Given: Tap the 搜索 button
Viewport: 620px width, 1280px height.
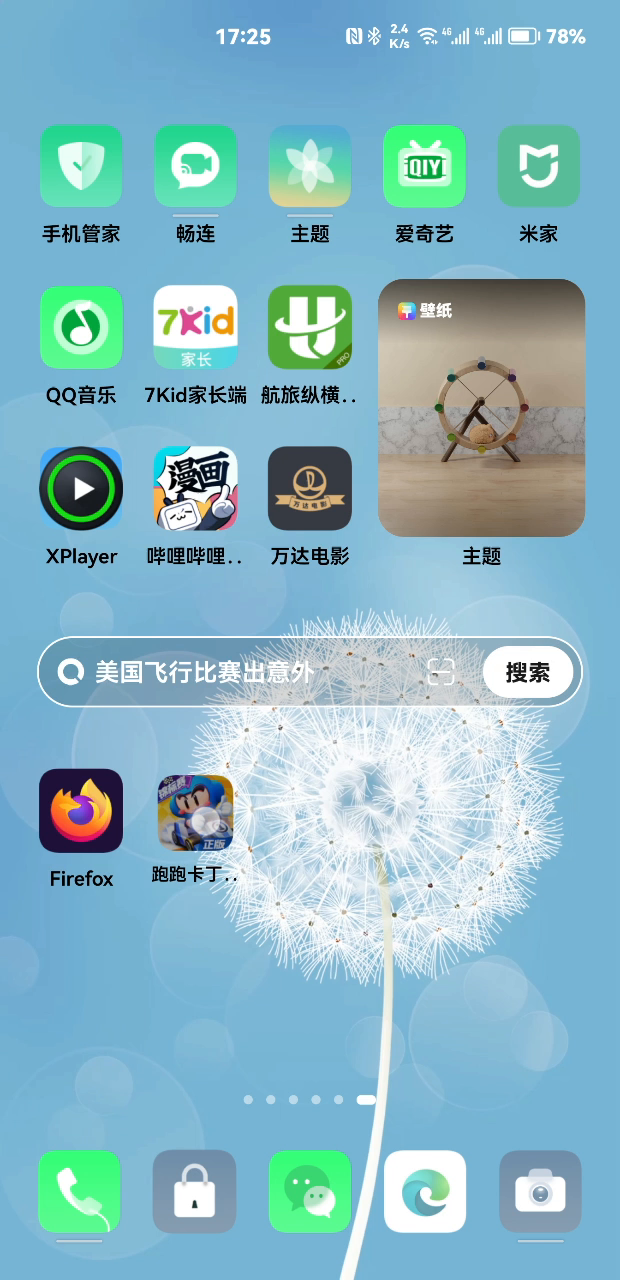Looking at the screenshot, I should pyautogui.click(x=527, y=672).
